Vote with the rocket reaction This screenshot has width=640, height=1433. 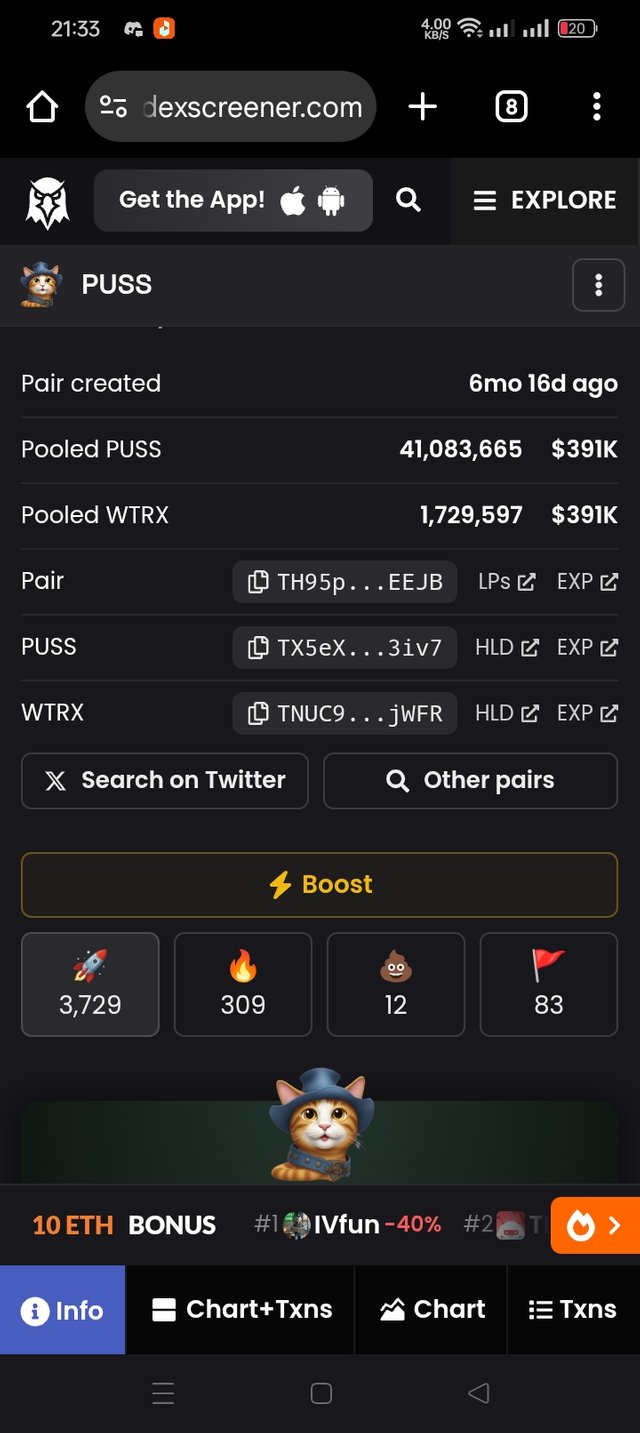pos(90,985)
